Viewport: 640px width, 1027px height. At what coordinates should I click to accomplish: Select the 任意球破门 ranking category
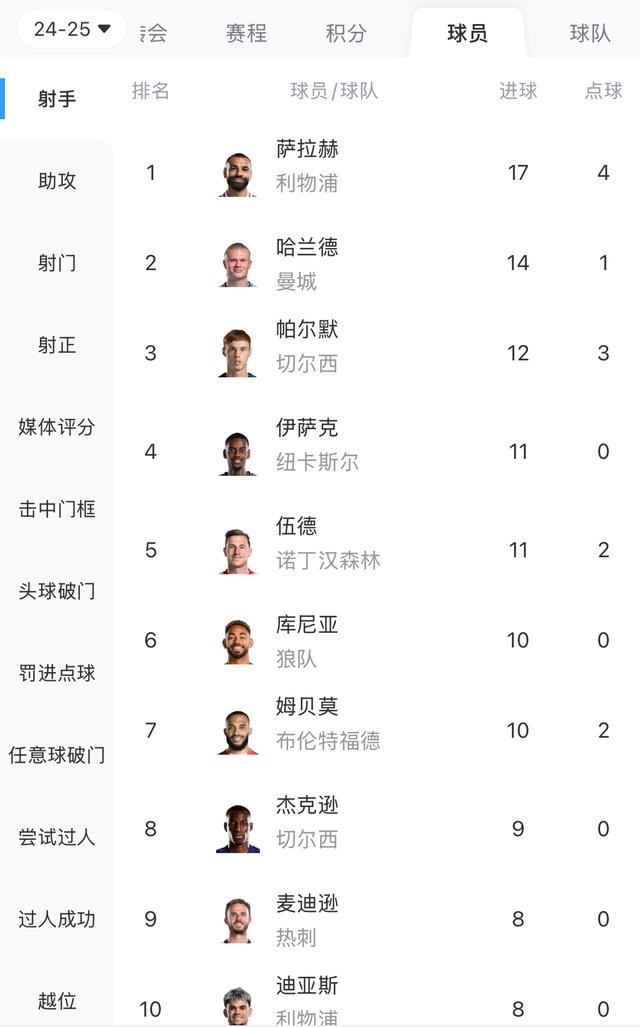tap(57, 755)
